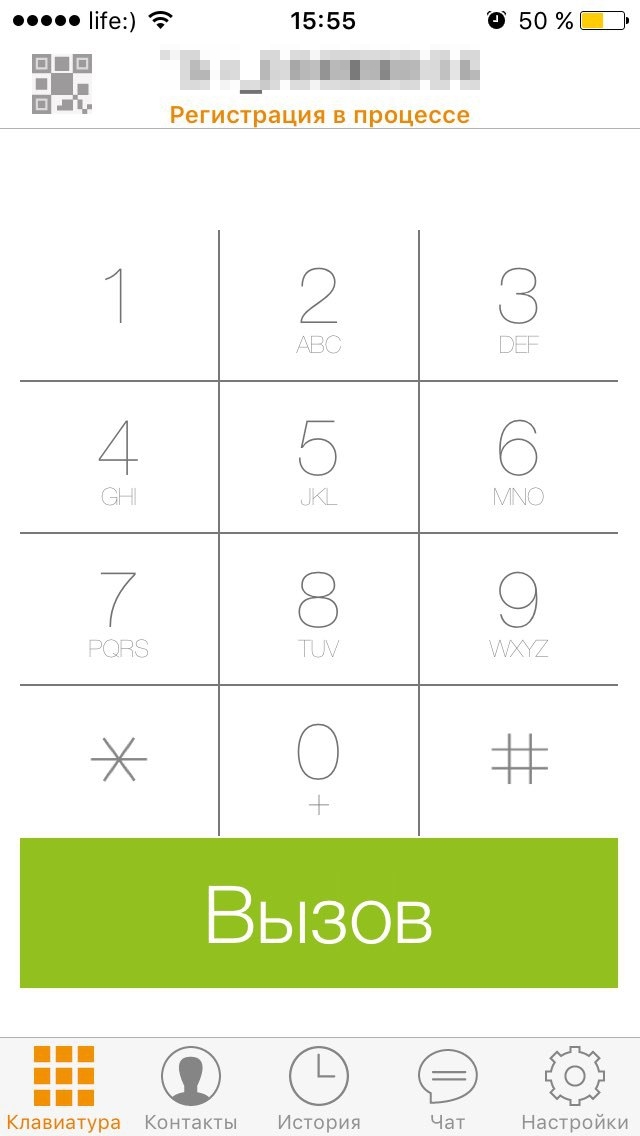The width and height of the screenshot is (640, 1136).
Task: Enter digit 5 JKL
Action: 319,458
